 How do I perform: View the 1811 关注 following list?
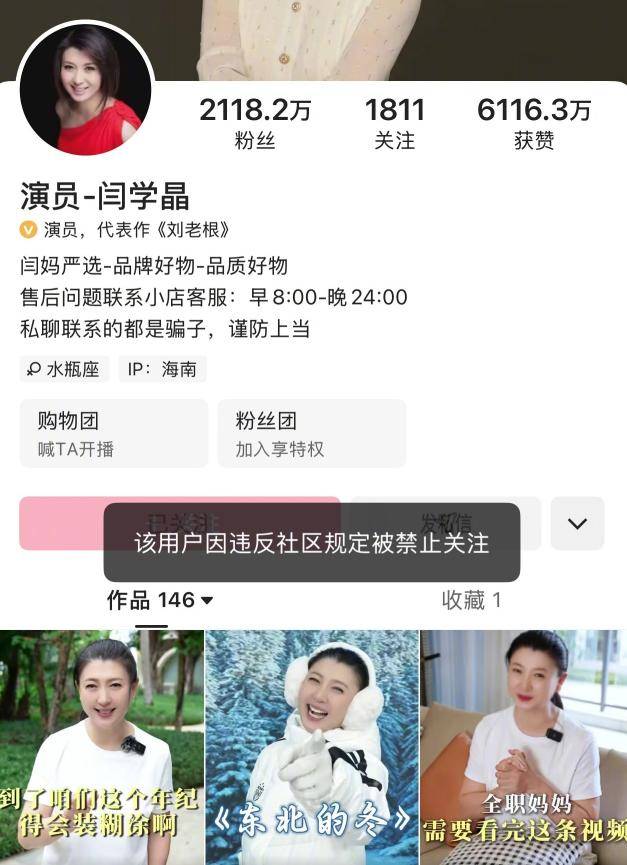click(394, 123)
